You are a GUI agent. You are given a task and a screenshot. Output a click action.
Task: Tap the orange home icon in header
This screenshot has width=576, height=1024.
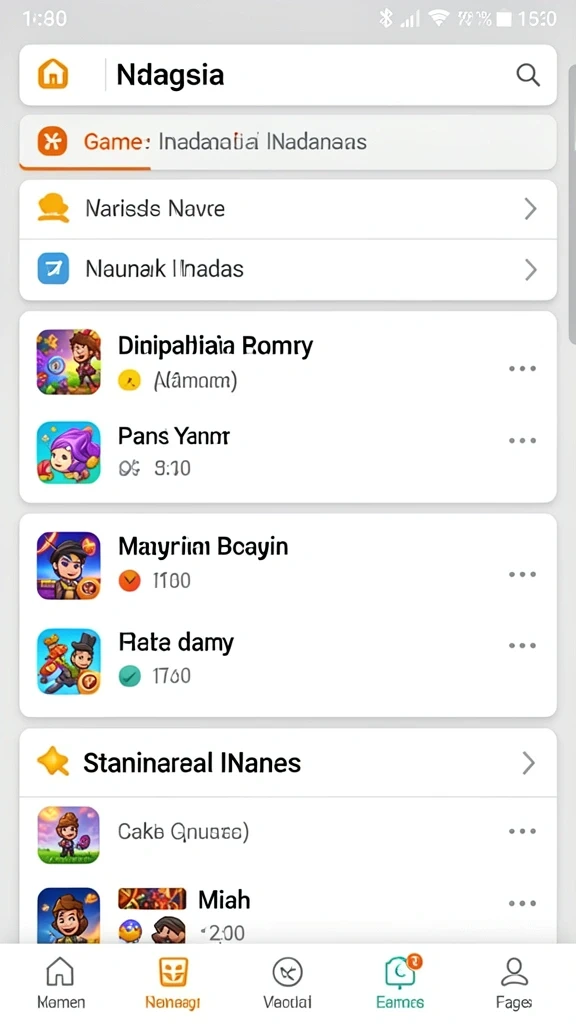(53, 74)
